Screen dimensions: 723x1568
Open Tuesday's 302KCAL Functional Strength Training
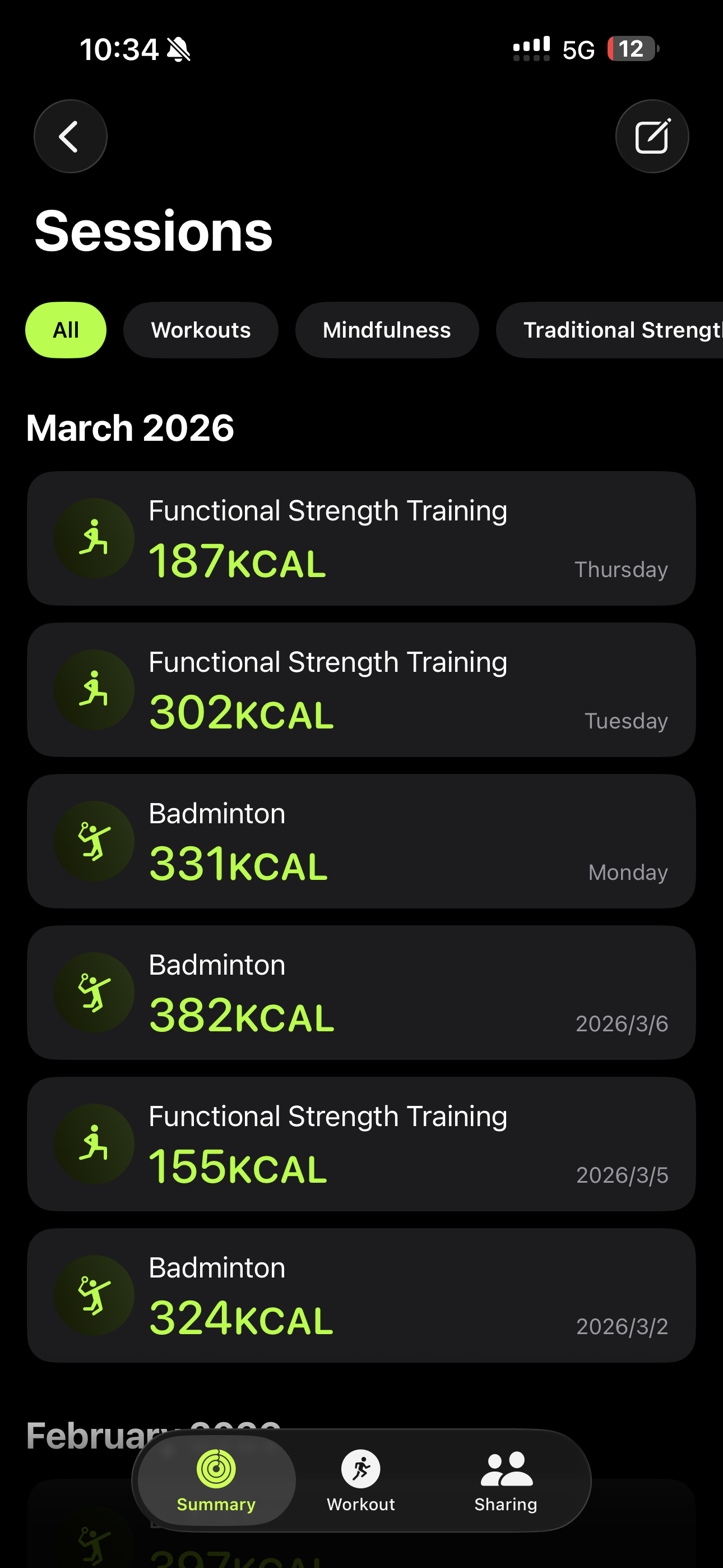coord(361,690)
